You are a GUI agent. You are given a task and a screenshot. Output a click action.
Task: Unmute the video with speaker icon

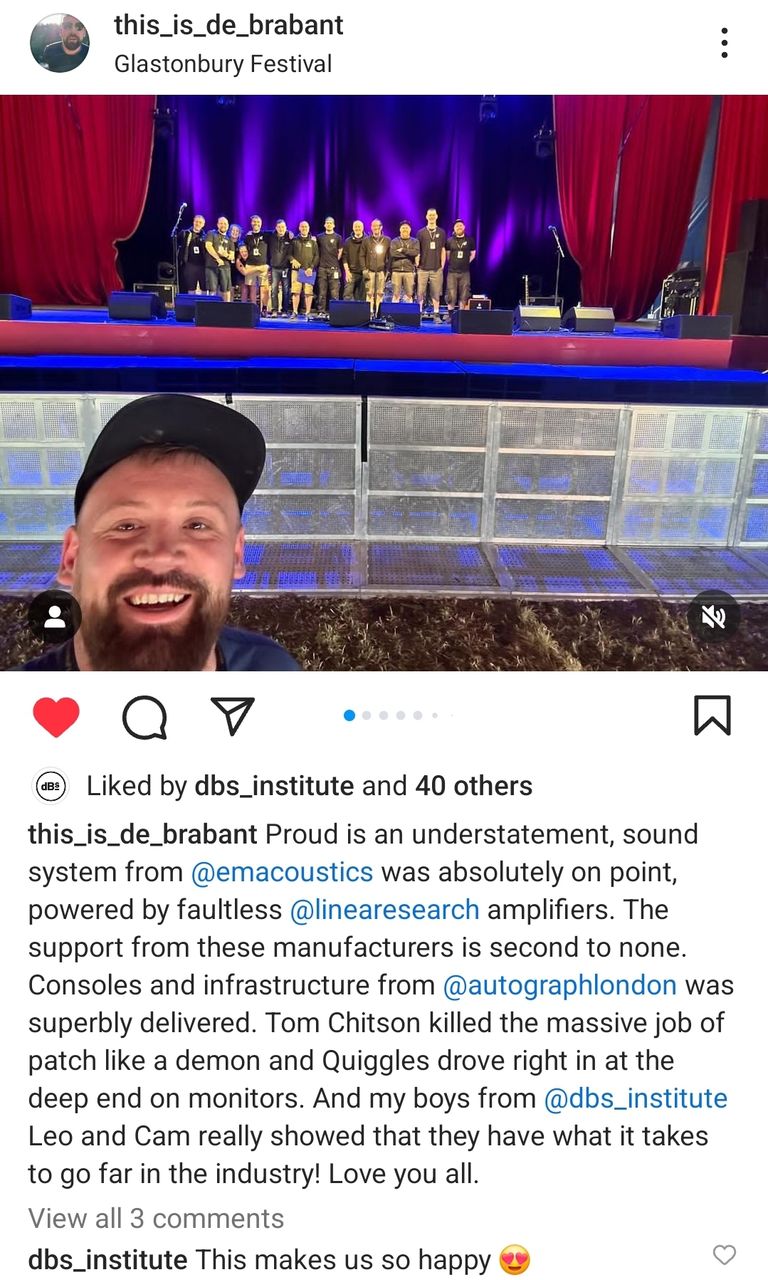point(713,618)
